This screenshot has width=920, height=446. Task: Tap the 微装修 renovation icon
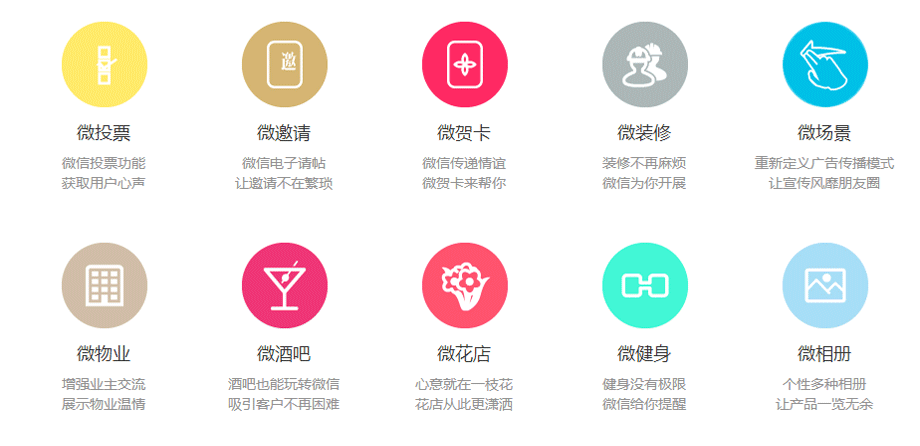coord(644,65)
